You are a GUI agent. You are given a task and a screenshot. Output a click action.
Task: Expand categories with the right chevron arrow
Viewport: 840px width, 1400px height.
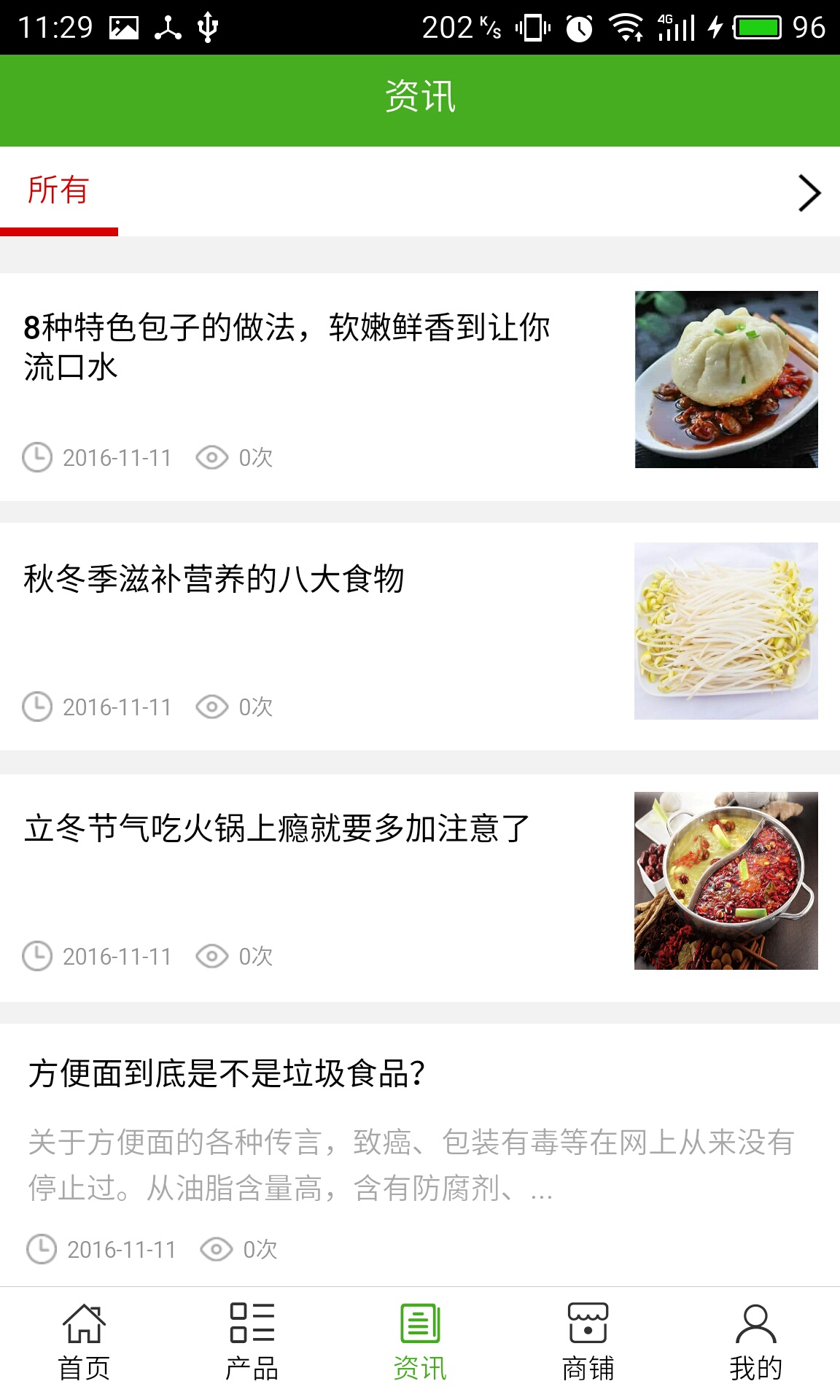tap(809, 193)
